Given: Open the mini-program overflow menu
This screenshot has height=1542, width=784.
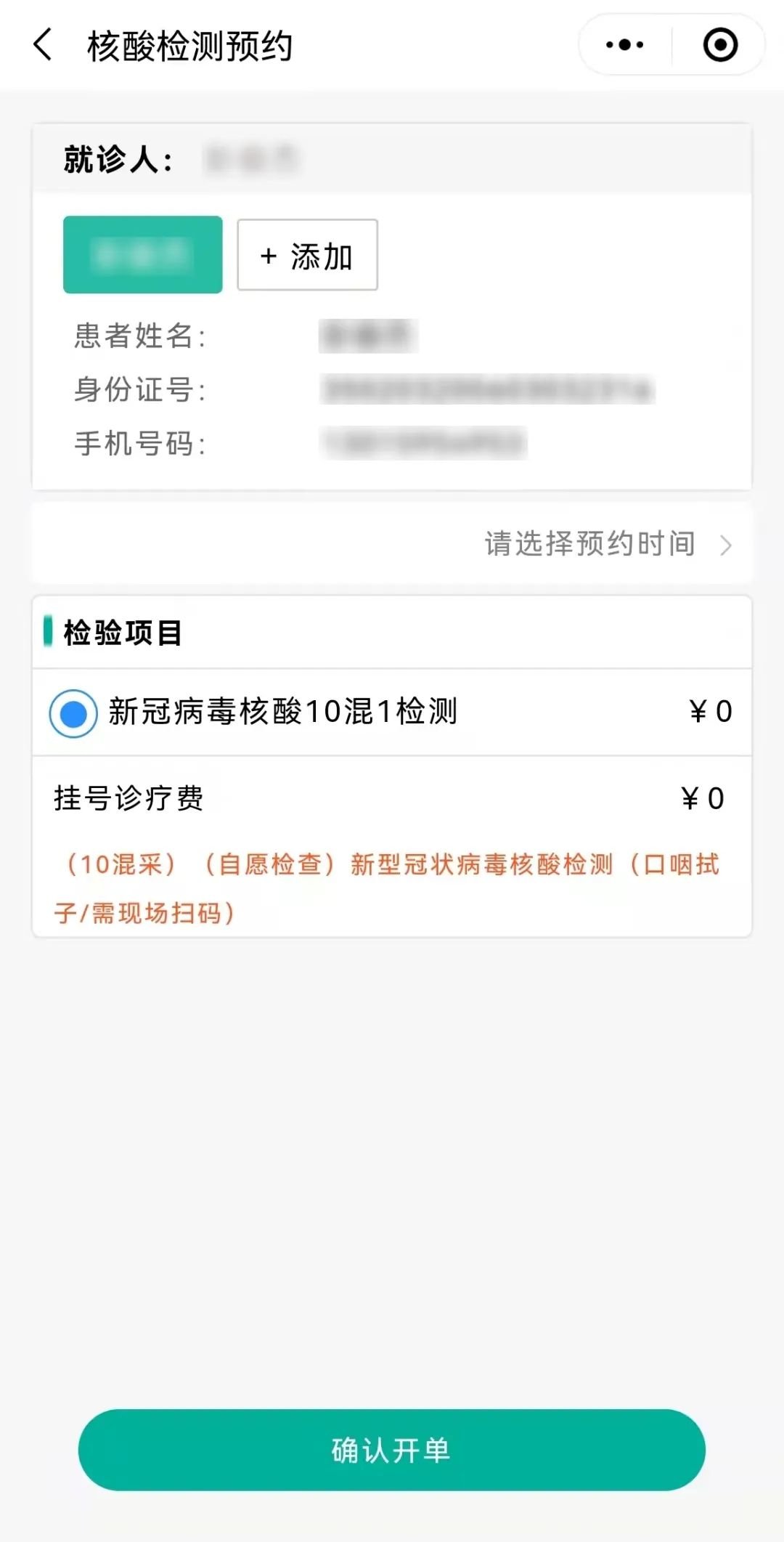Looking at the screenshot, I should [x=624, y=45].
